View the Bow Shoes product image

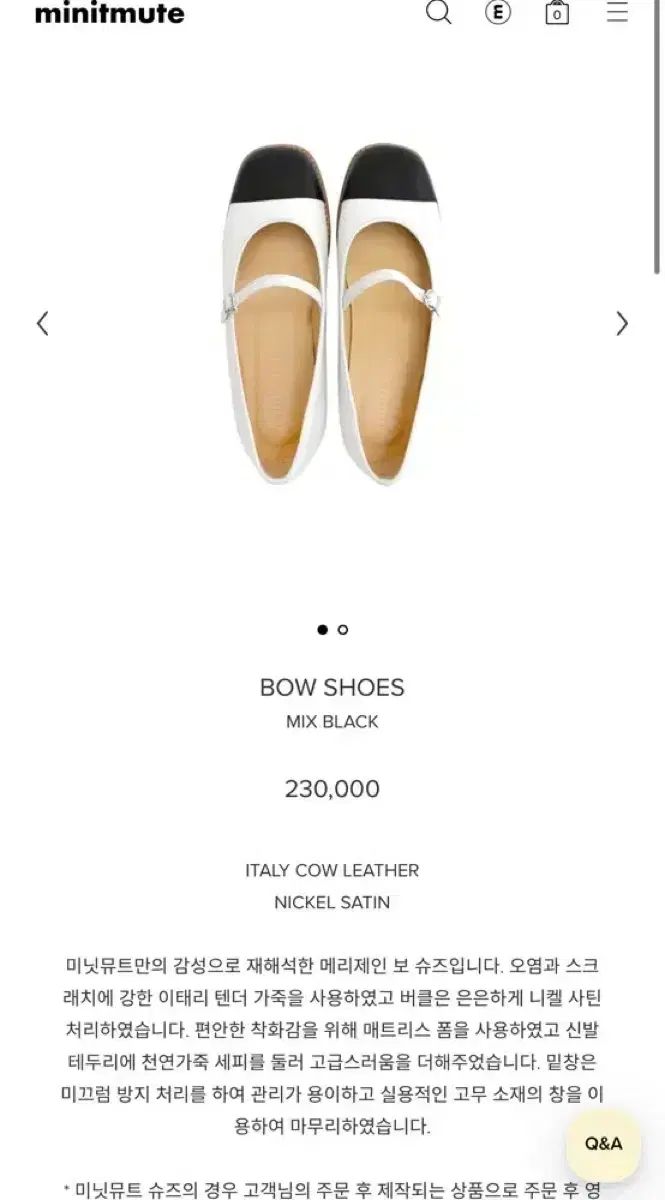[x=332, y=315]
